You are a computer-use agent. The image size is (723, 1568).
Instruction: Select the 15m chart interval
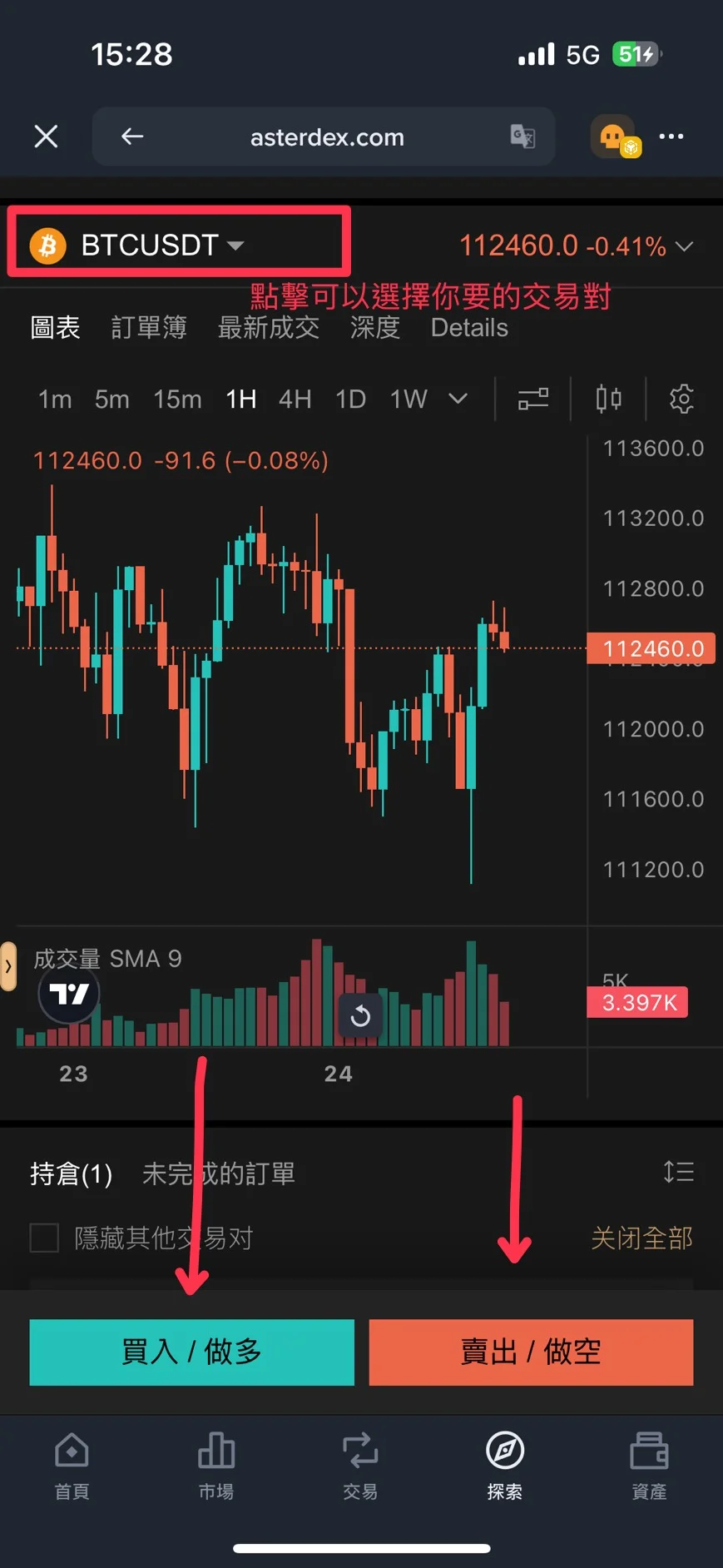[177, 399]
